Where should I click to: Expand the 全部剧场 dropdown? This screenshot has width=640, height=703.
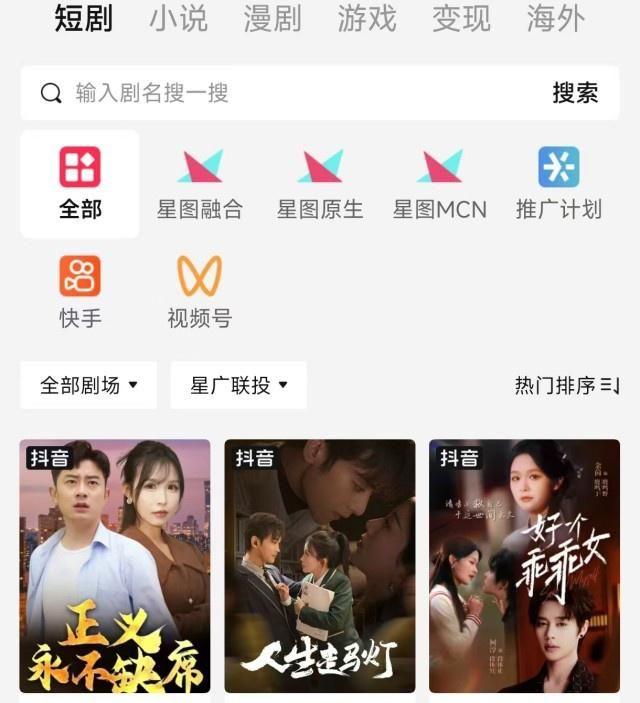tap(89, 385)
